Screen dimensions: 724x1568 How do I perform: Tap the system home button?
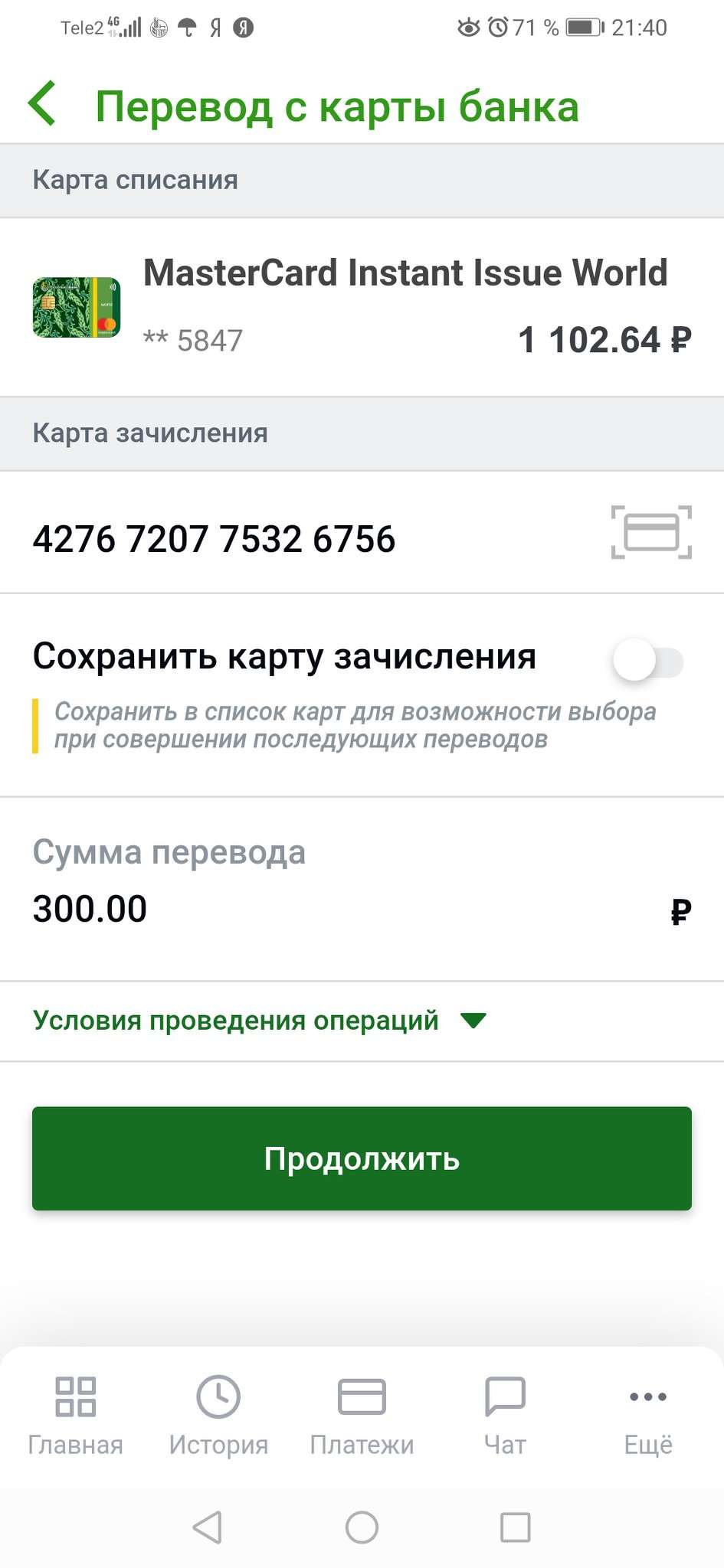coord(362,1527)
